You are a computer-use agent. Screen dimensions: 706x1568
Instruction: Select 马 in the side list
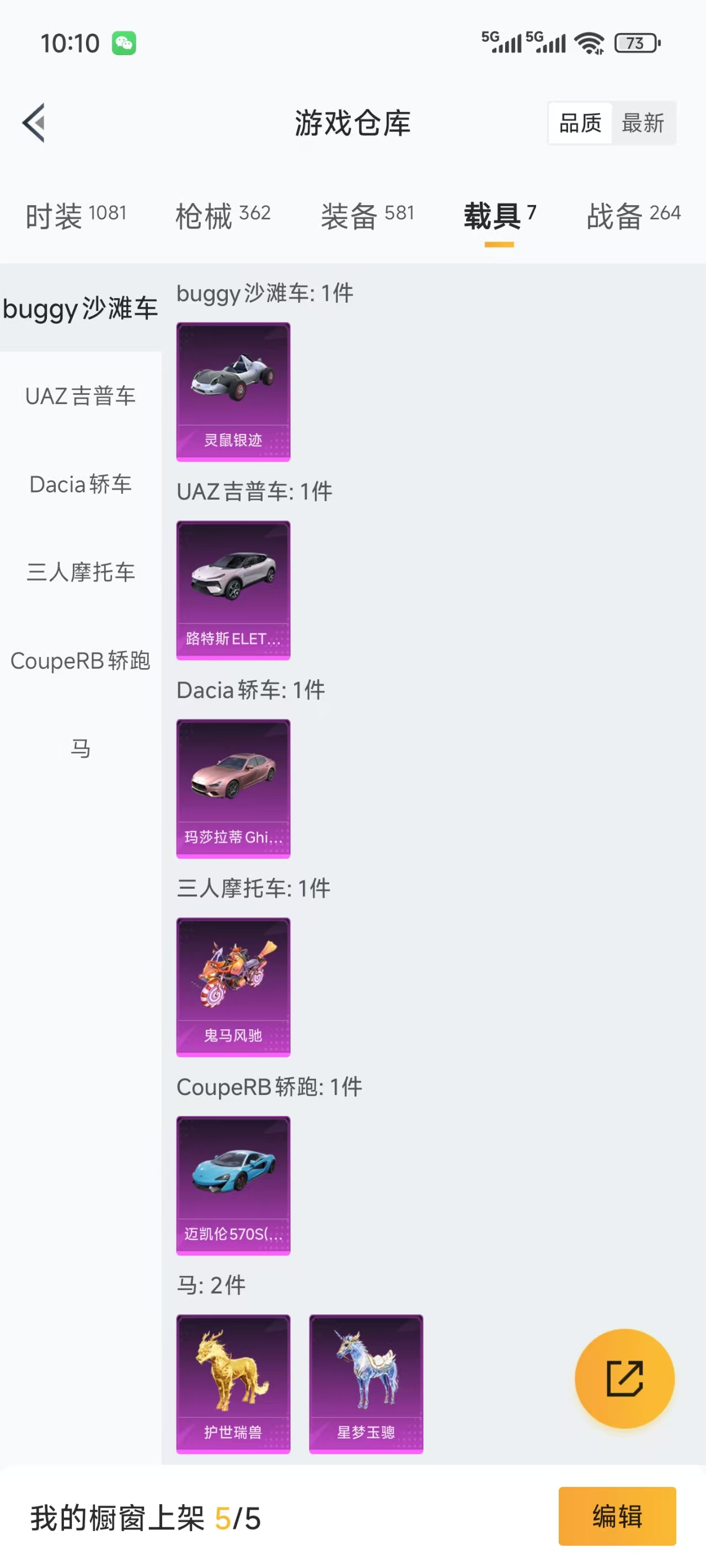point(81,748)
